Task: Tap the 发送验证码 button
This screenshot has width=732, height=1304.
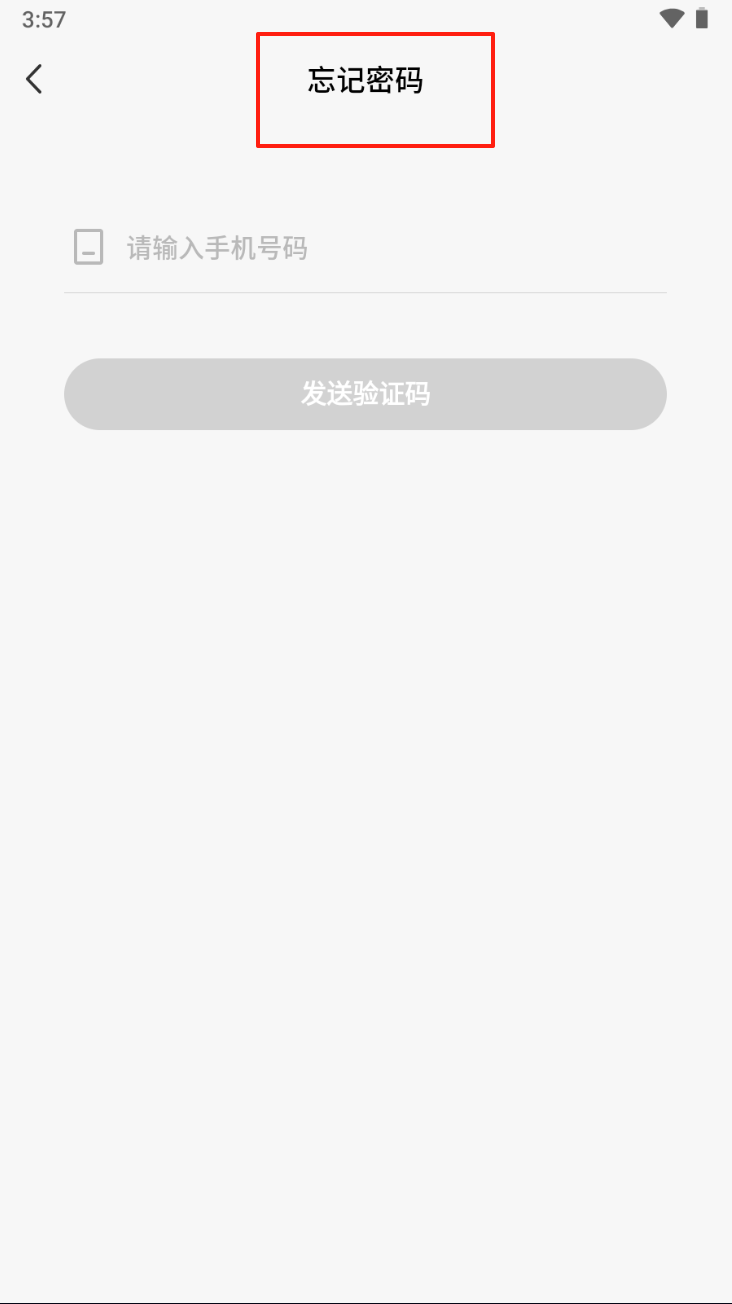Action: [365, 394]
